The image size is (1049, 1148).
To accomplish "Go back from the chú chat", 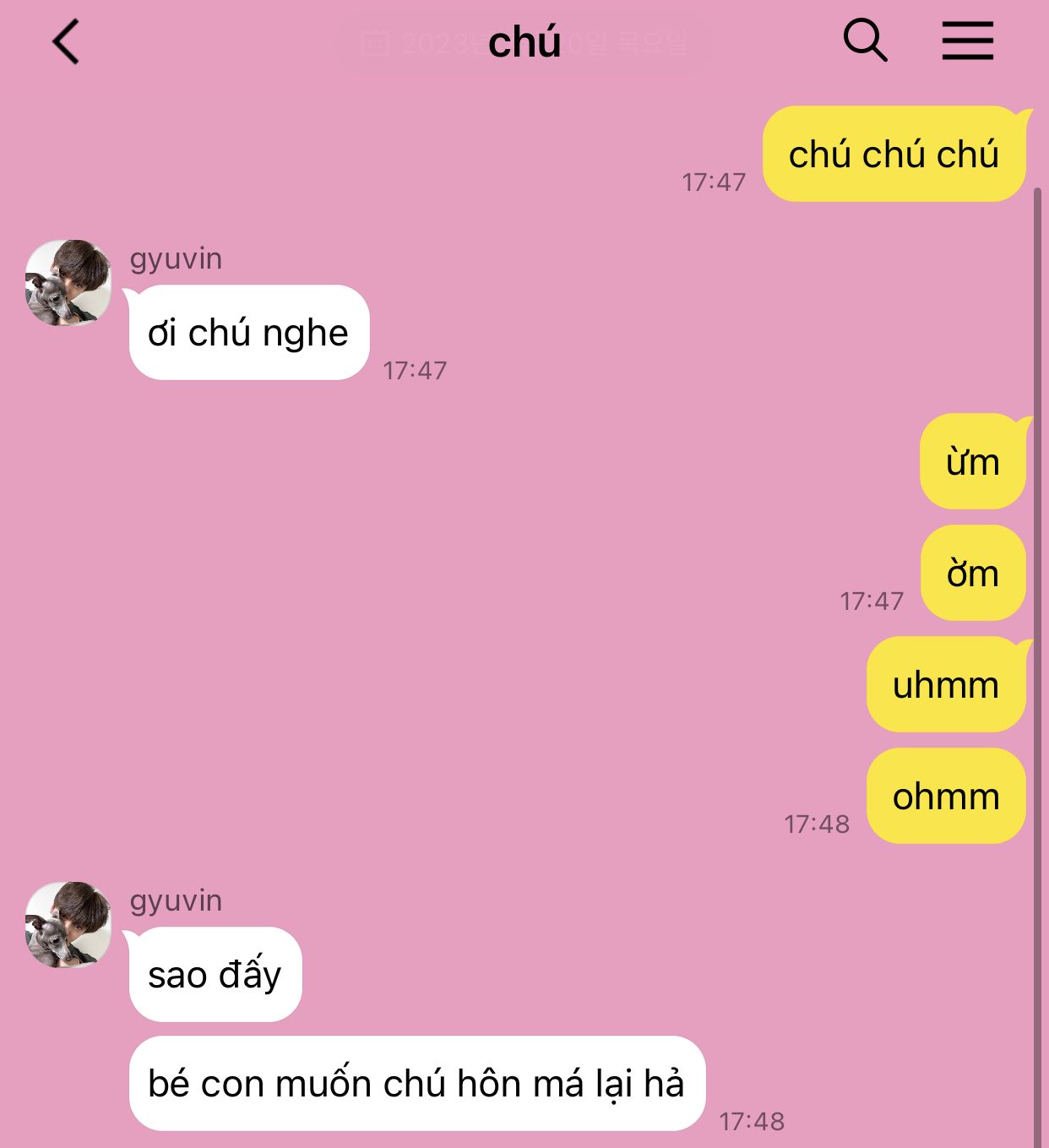I will (x=66, y=41).
